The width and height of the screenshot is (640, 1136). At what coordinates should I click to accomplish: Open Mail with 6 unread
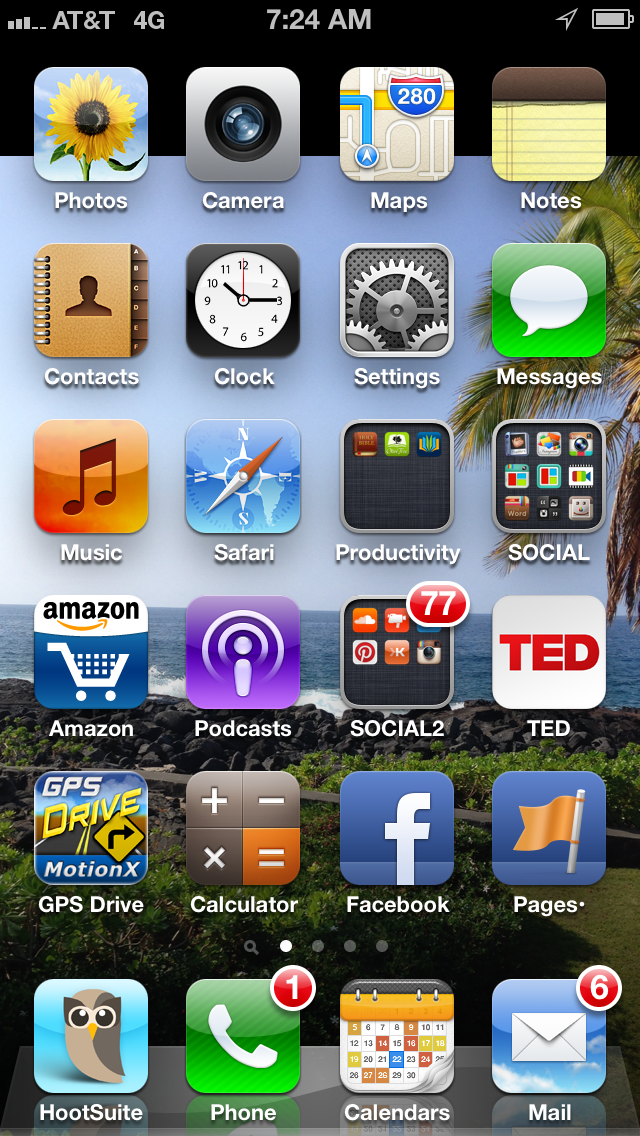click(549, 1036)
